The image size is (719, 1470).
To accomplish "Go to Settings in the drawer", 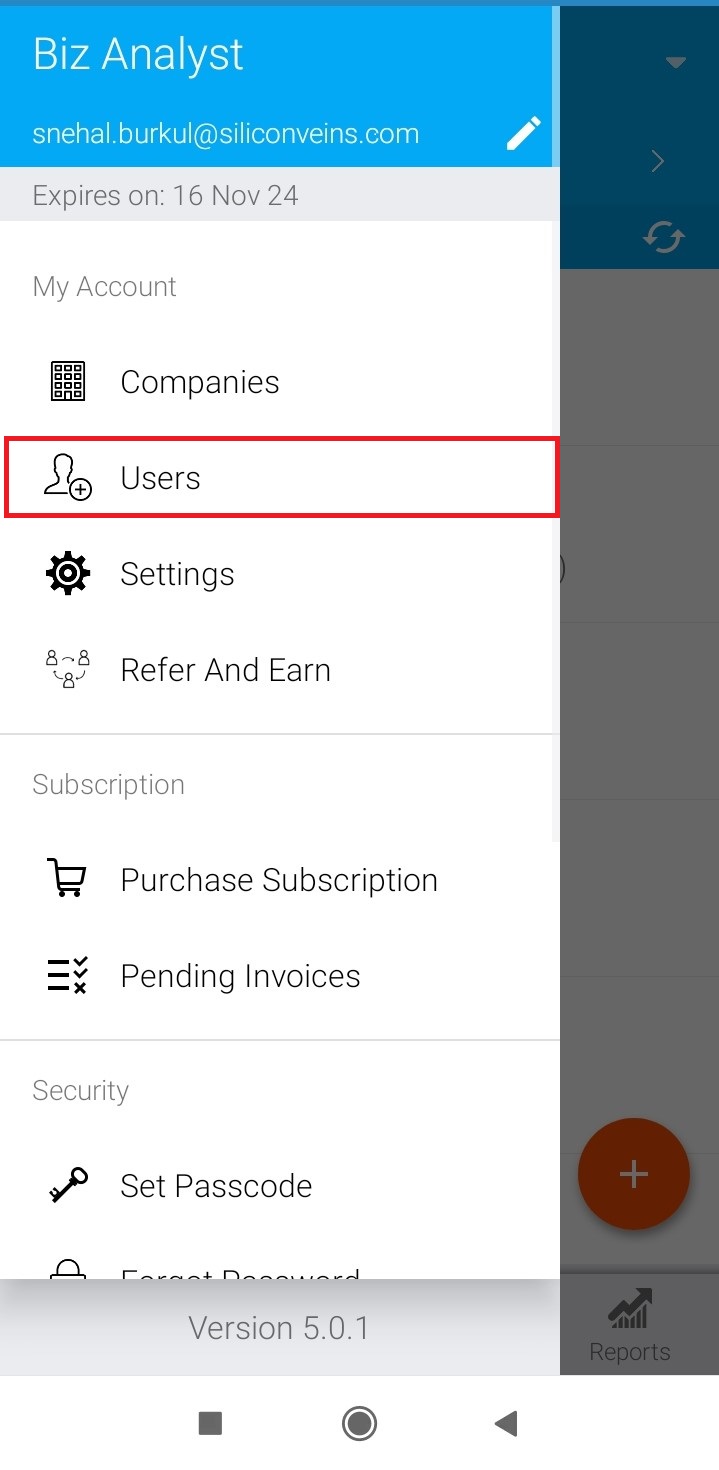I will pyautogui.click(x=280, y=574).
